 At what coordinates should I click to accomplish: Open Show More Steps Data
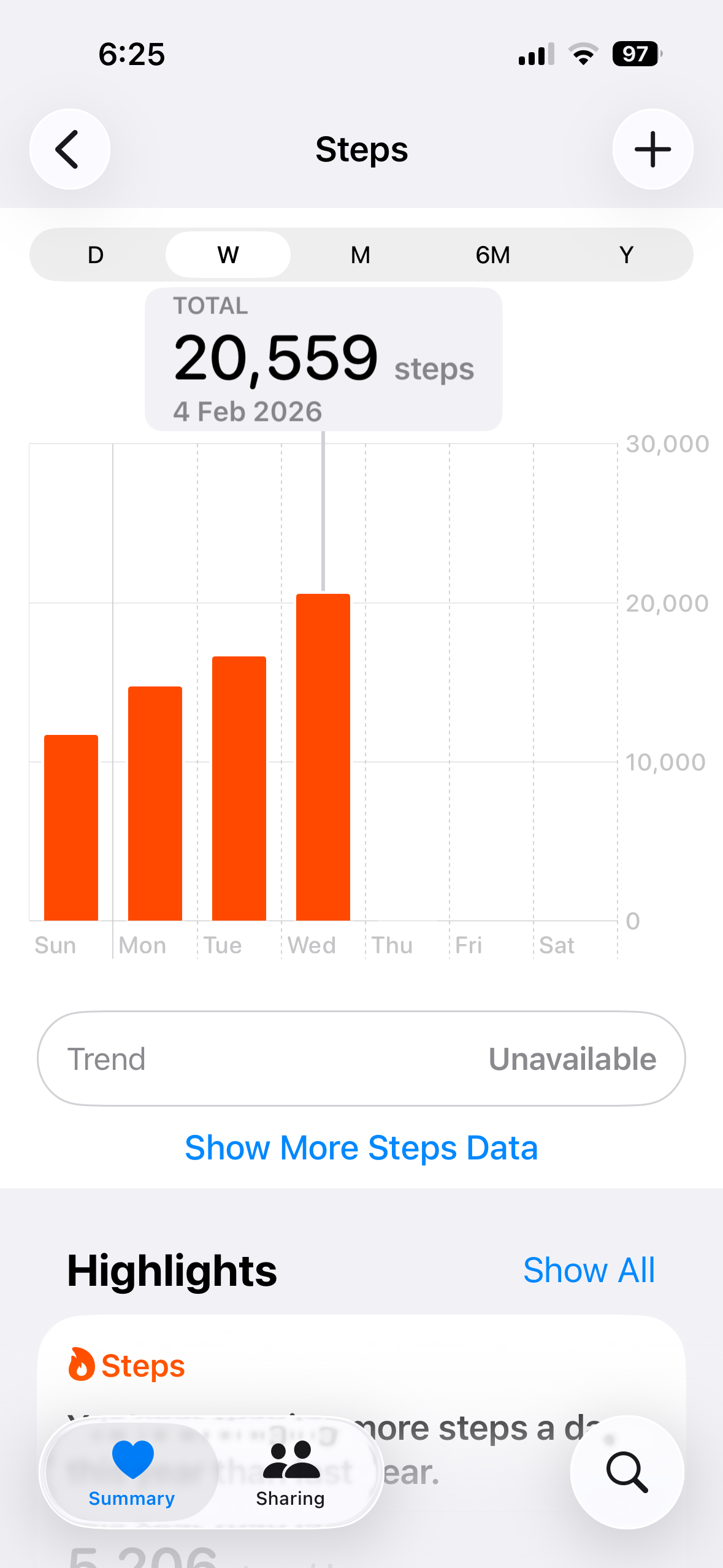(x=361, y=1147)
